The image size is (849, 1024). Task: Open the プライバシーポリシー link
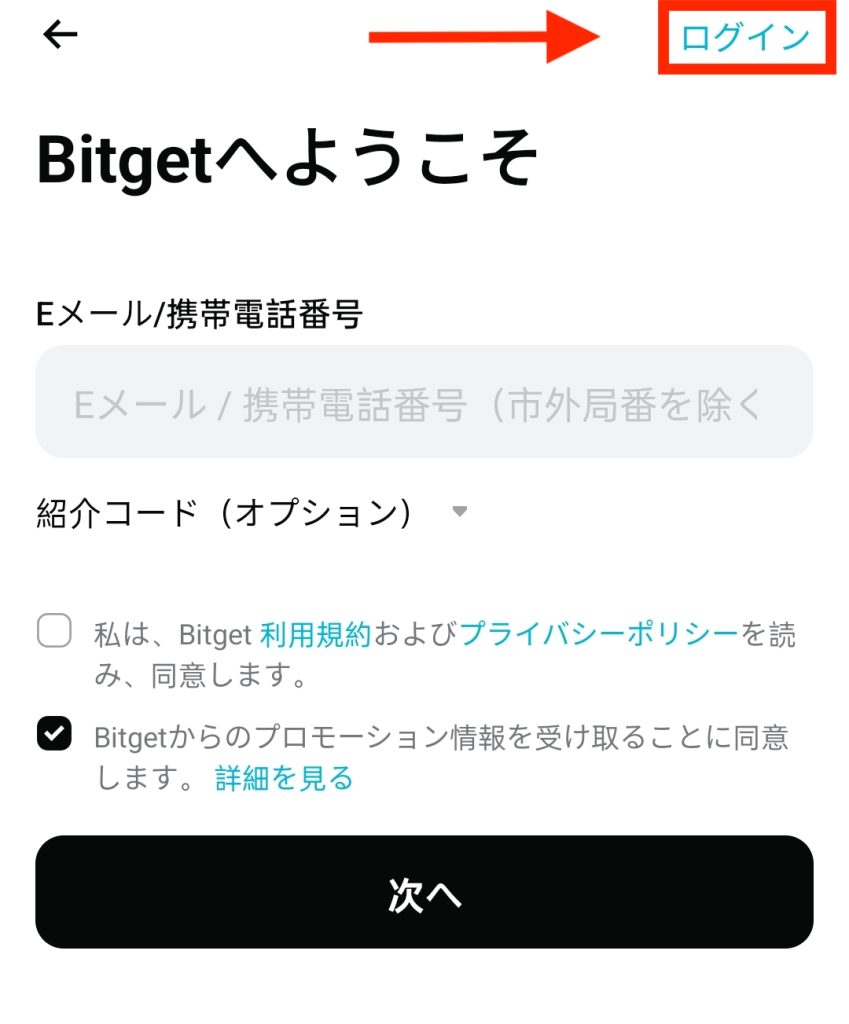[x=599, y=634]
